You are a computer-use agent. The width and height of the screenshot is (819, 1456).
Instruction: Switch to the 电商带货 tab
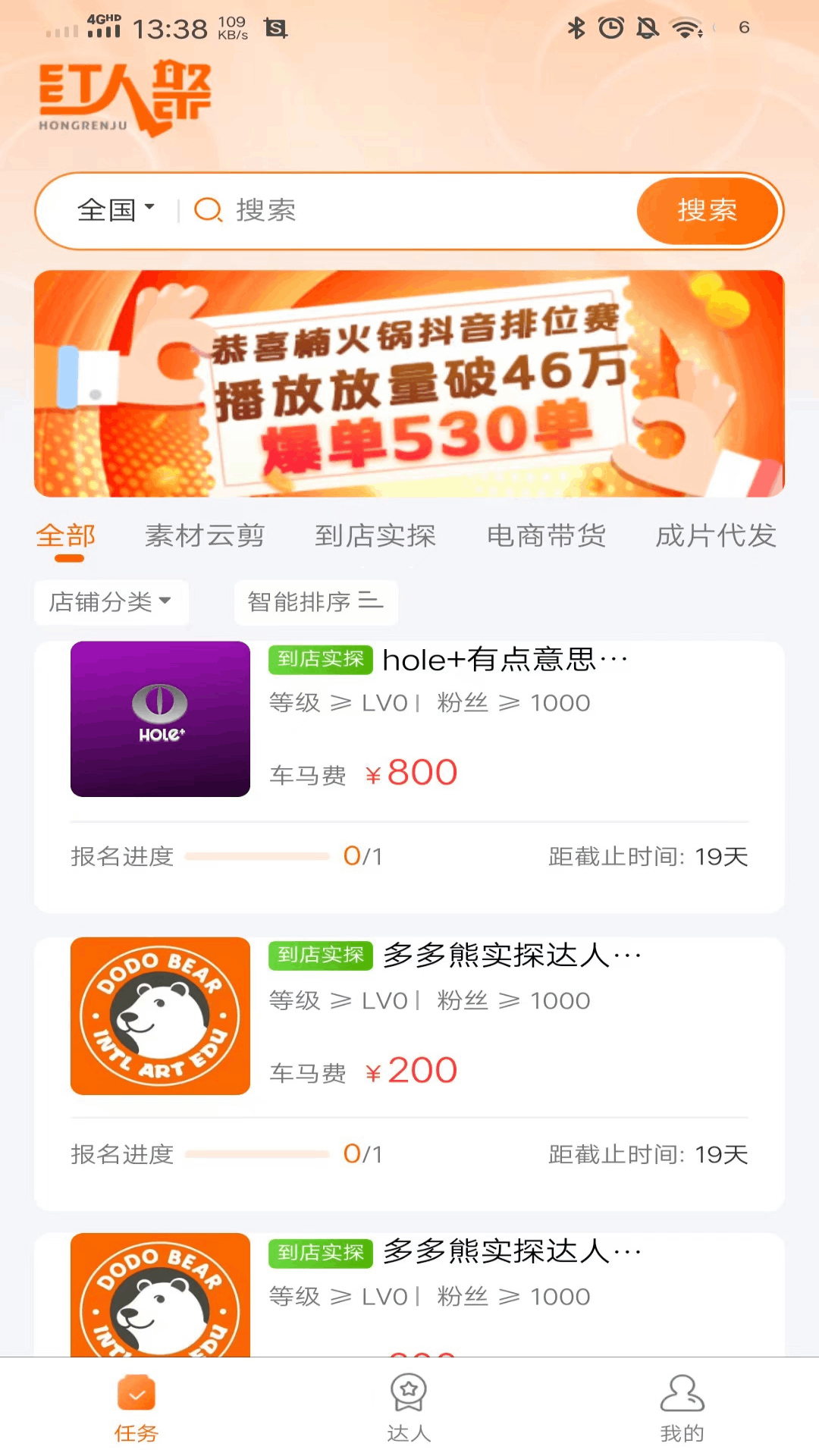(547, 536)
